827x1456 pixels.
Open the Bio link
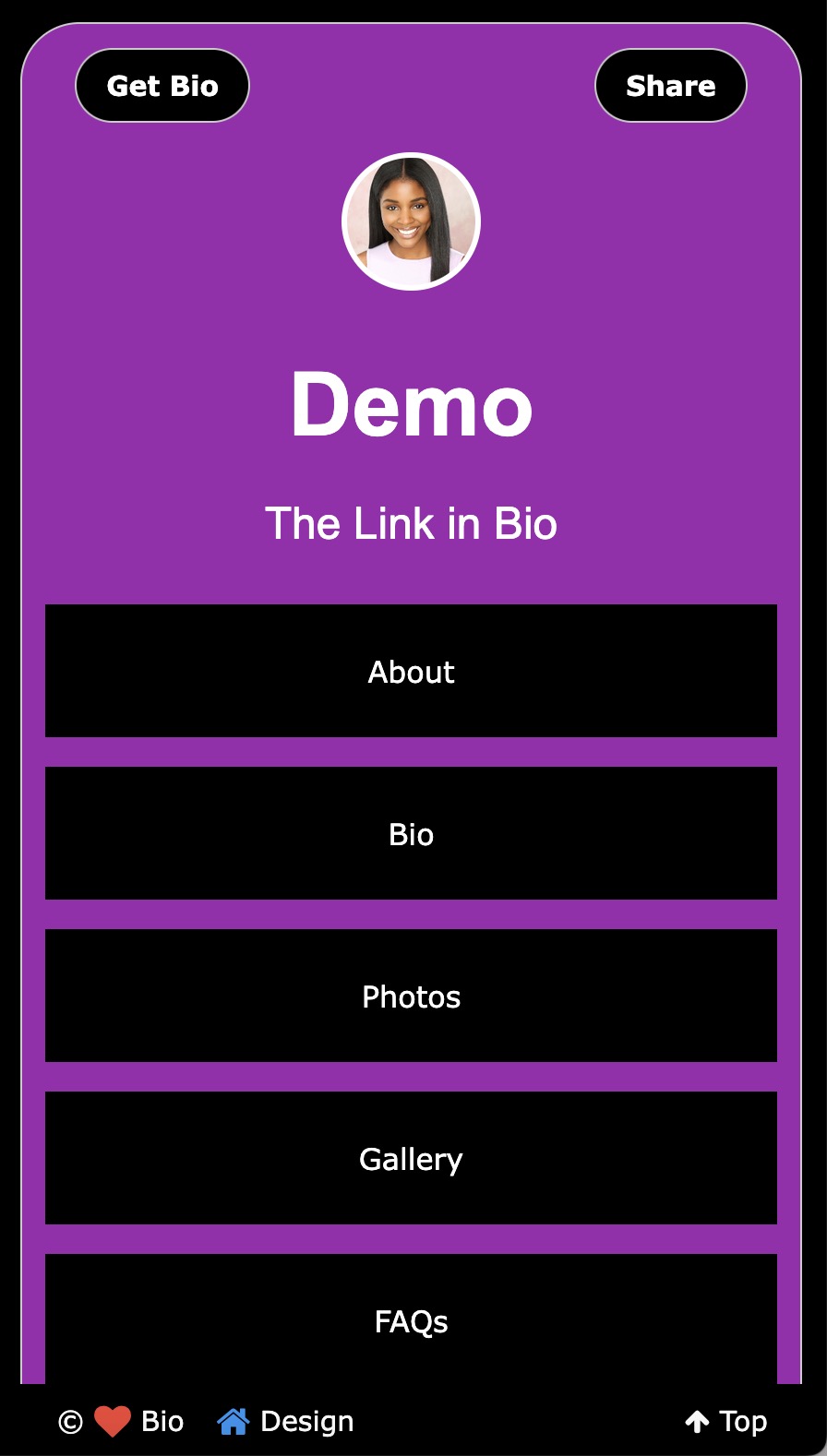pyautogui.click(x=411, y=834)
